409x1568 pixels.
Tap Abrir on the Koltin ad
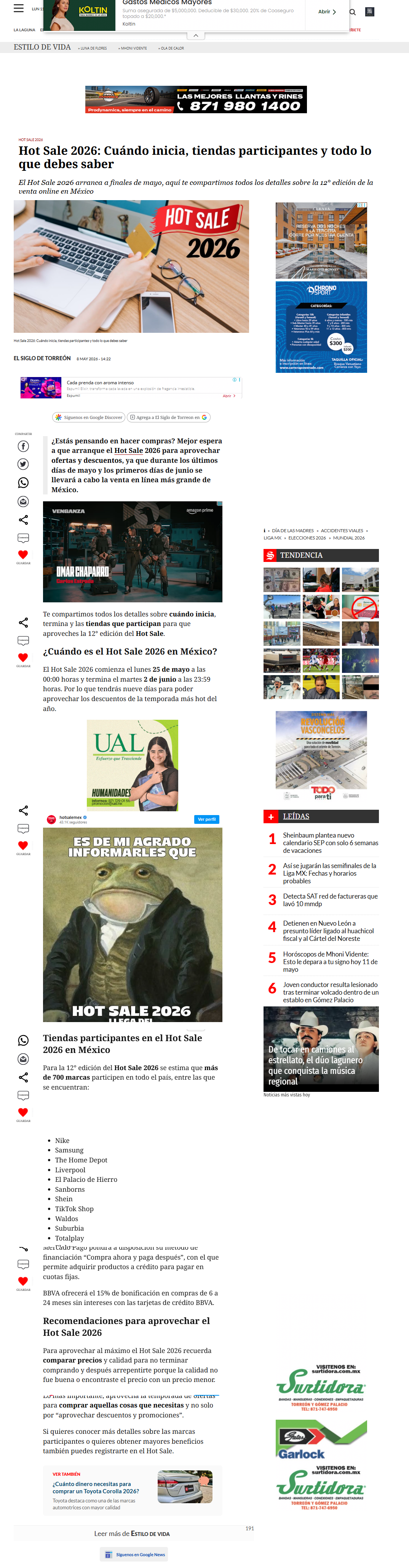327,11
